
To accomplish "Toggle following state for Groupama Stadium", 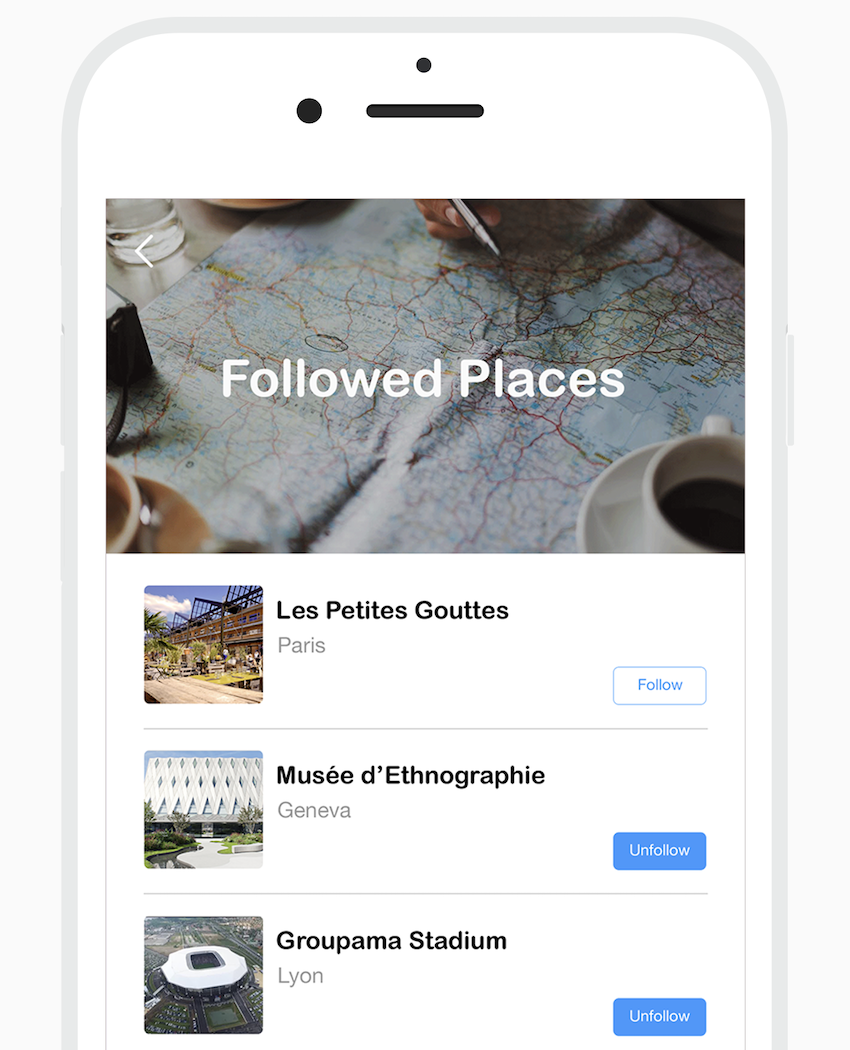I will (659, 1016).
